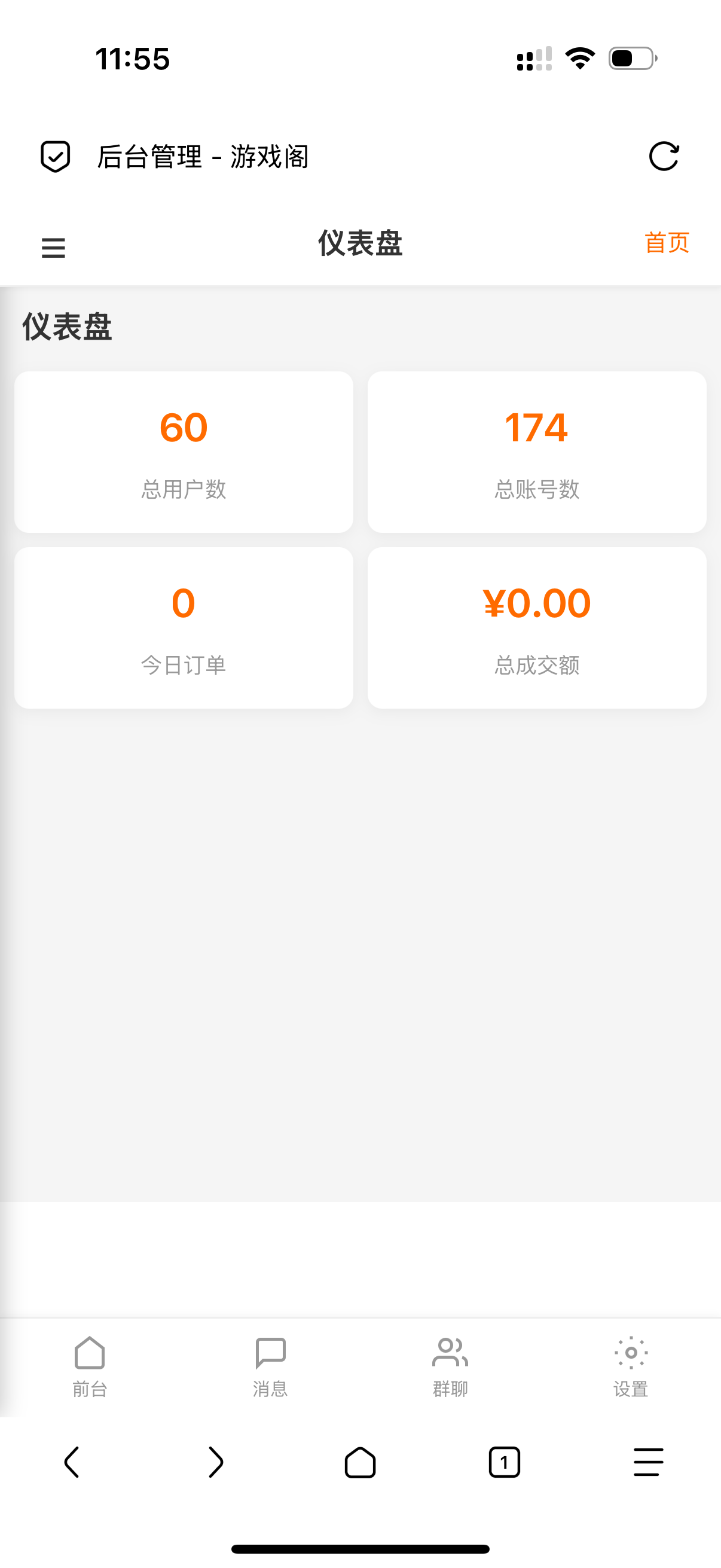Go to 首页 link
The height and width of the screenshot is (1568, 721).
[x=667, y=242]
